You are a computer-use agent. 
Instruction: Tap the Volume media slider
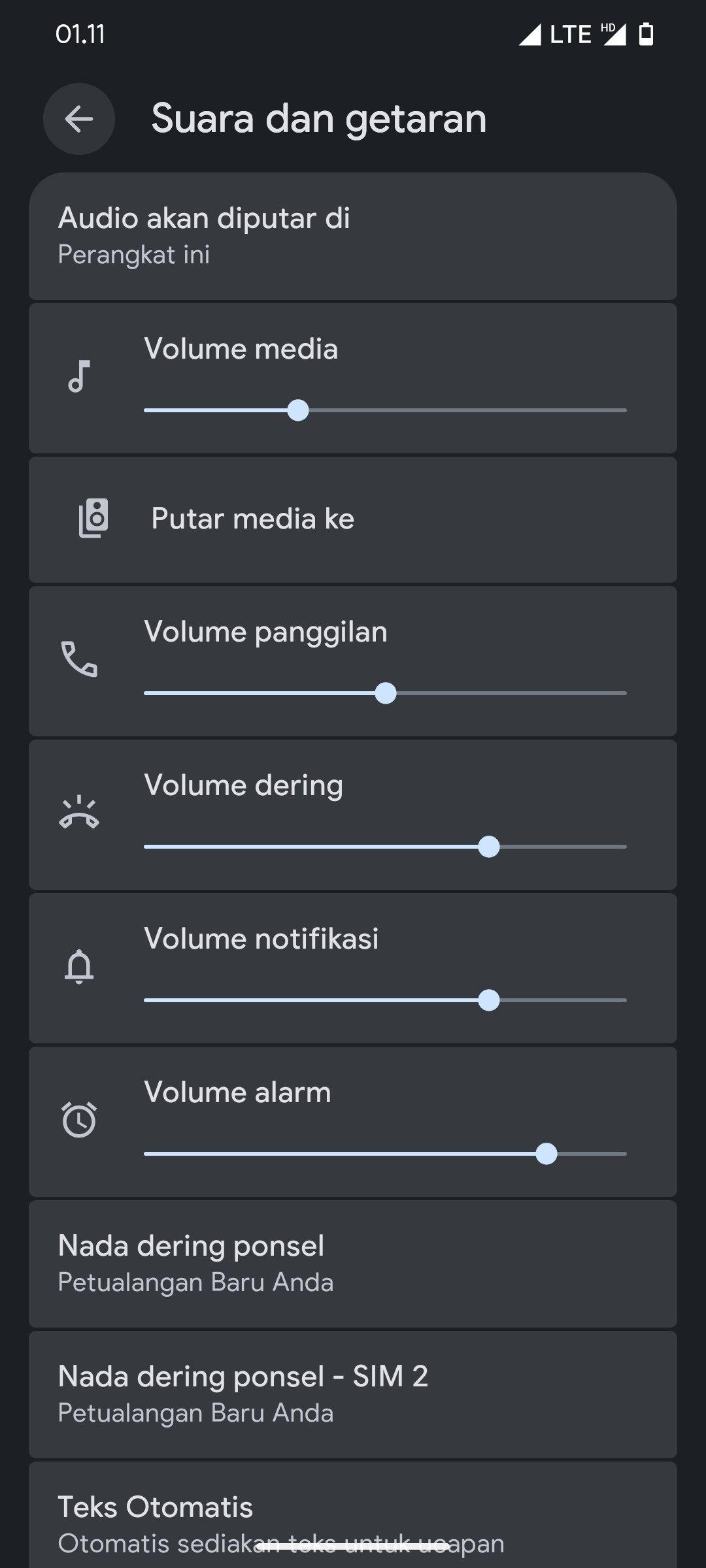point(385,410)
